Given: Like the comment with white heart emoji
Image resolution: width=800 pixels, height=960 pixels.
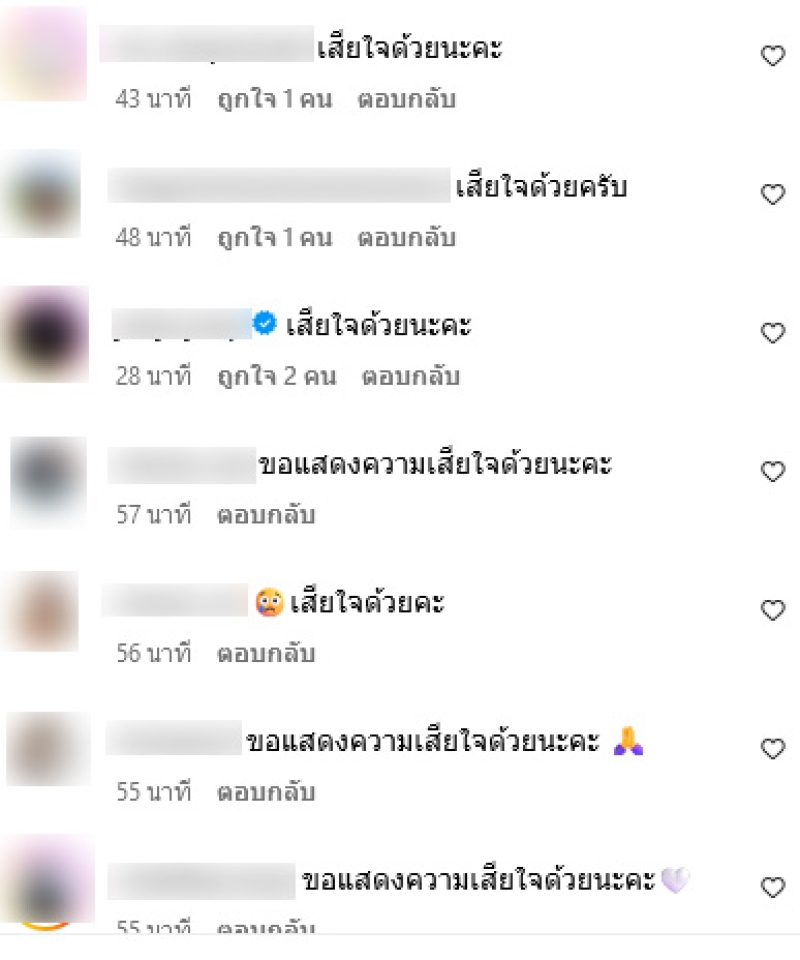Looking at the screenshot, I should pyautogui.click(x=773, y=887).
